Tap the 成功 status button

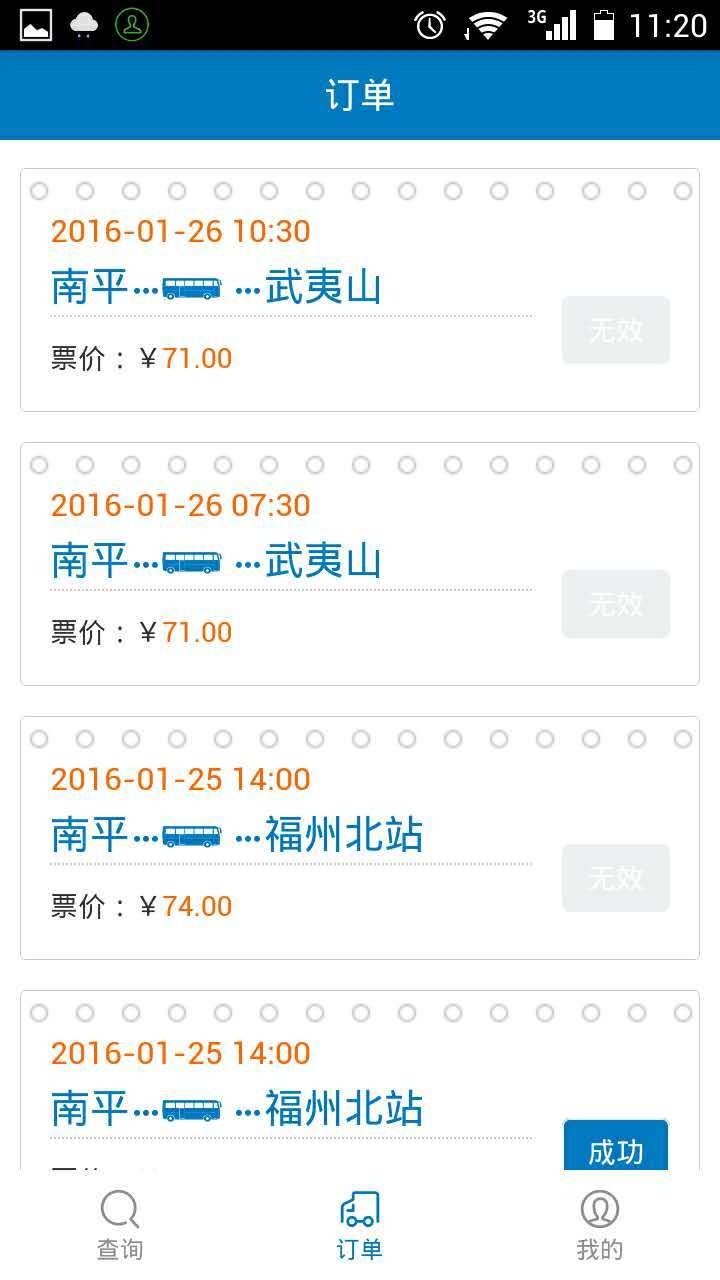point(615,1150)
